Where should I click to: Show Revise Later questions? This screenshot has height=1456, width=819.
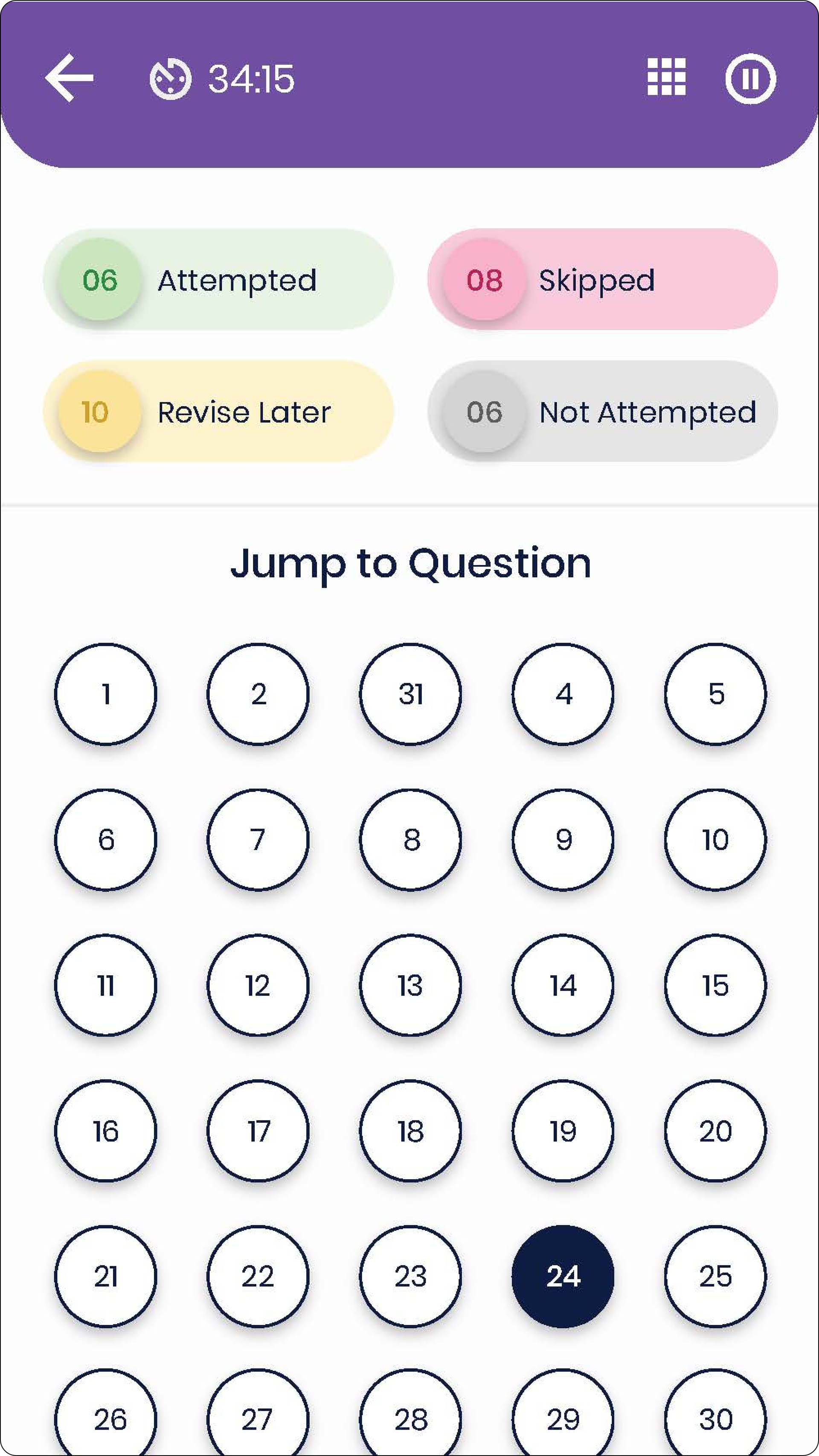pyautogui.click(x=218, y=412)
